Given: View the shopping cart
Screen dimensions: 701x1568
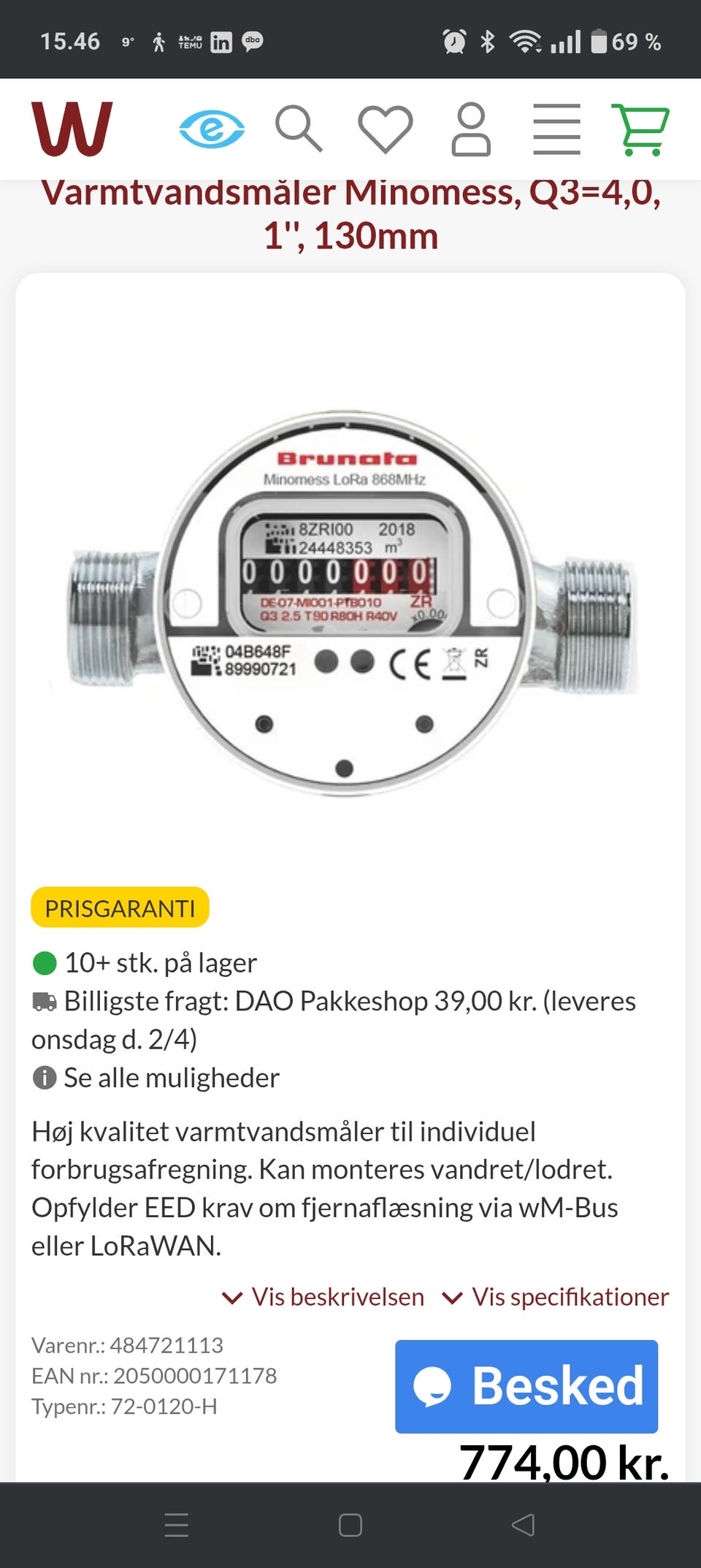Looking at the screenshot, I should pyautogui.click(x=640, y=129).
